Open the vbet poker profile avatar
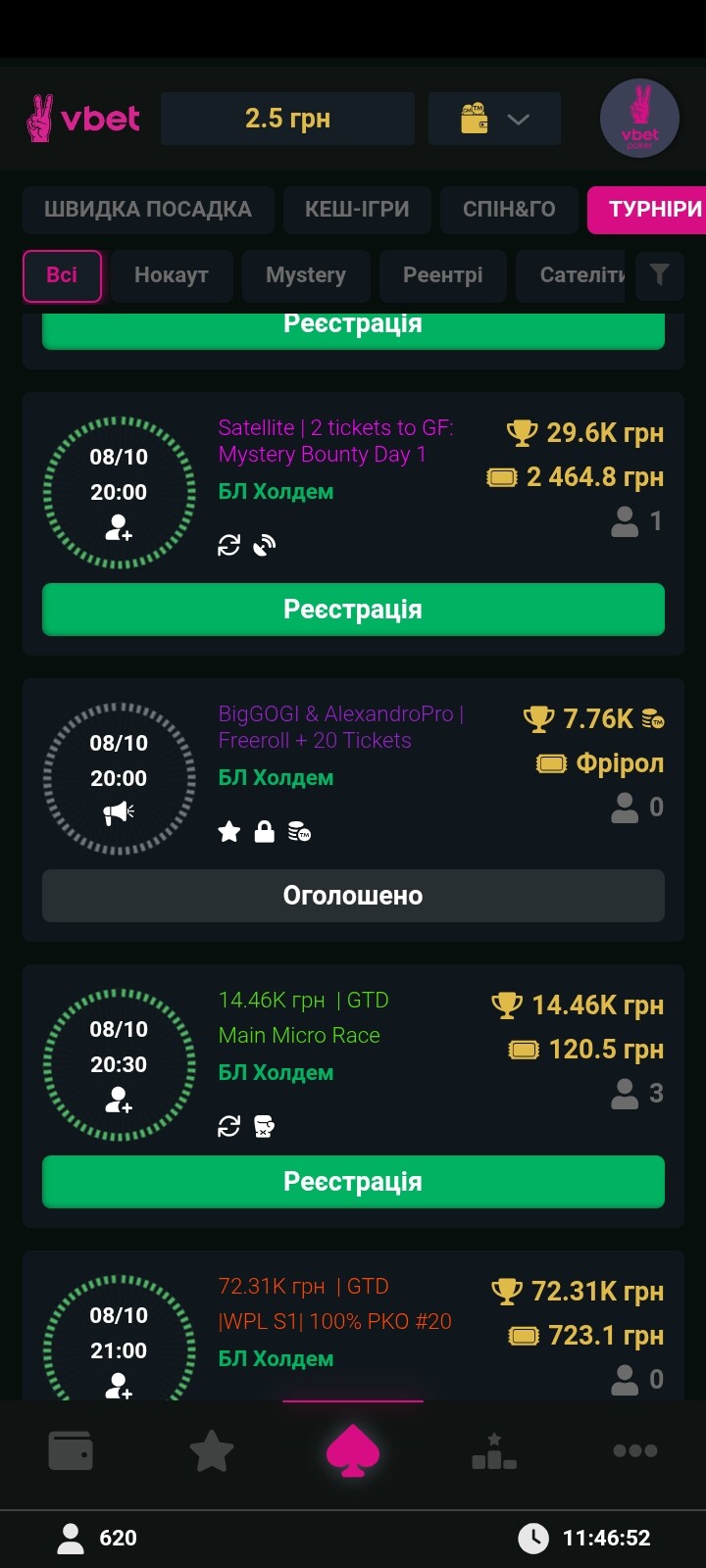 tap(639, 120)
